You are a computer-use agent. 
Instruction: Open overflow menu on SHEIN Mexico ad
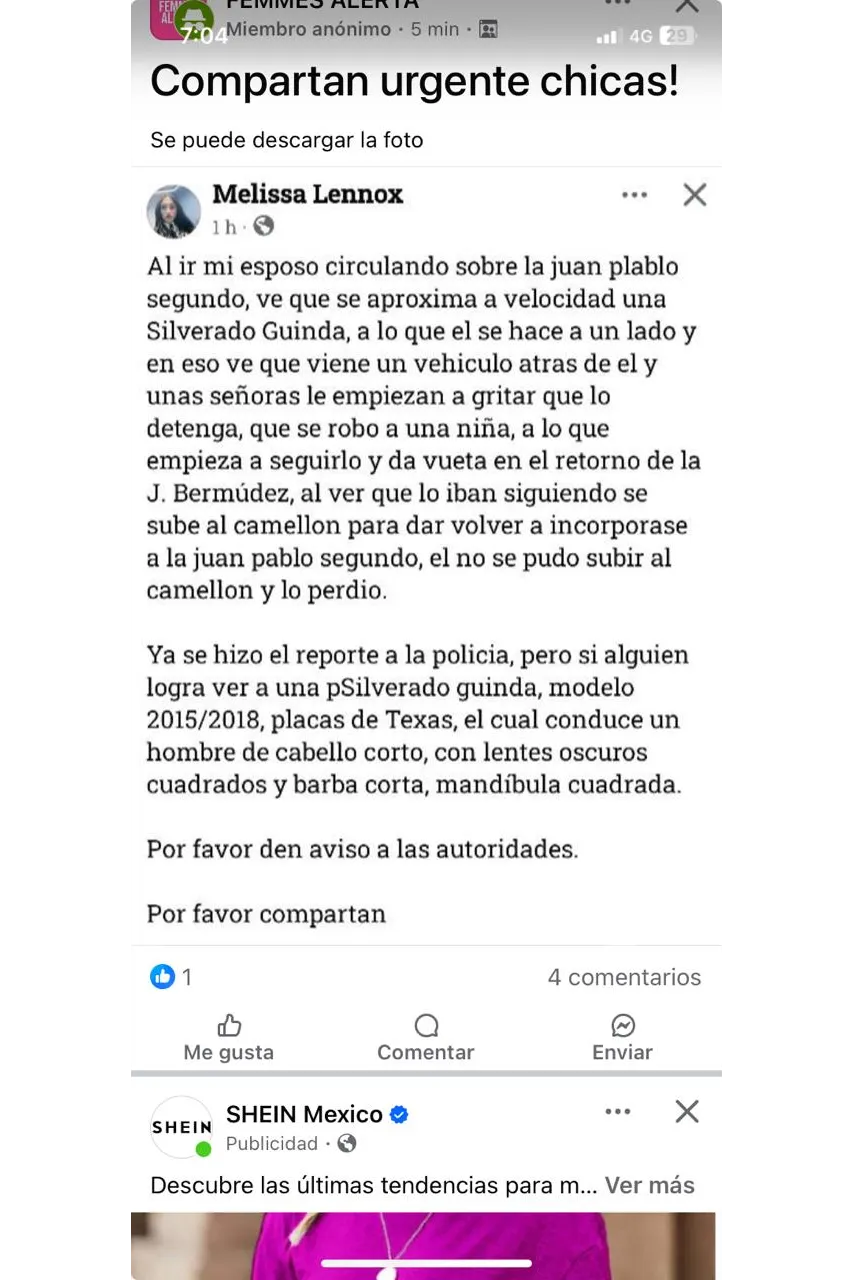(x=618, y=1111)
